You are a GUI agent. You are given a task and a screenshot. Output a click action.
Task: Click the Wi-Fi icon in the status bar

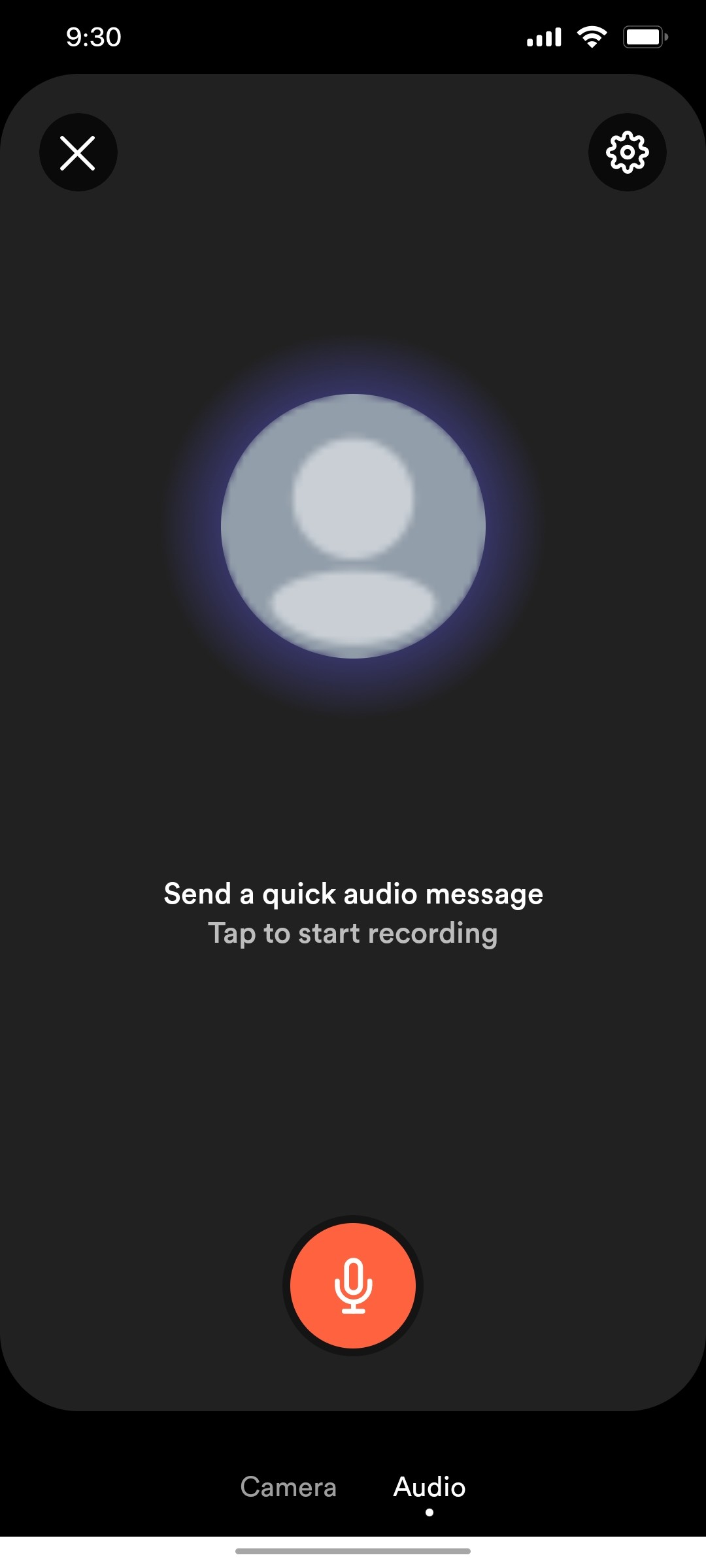[x=590, y=37]
